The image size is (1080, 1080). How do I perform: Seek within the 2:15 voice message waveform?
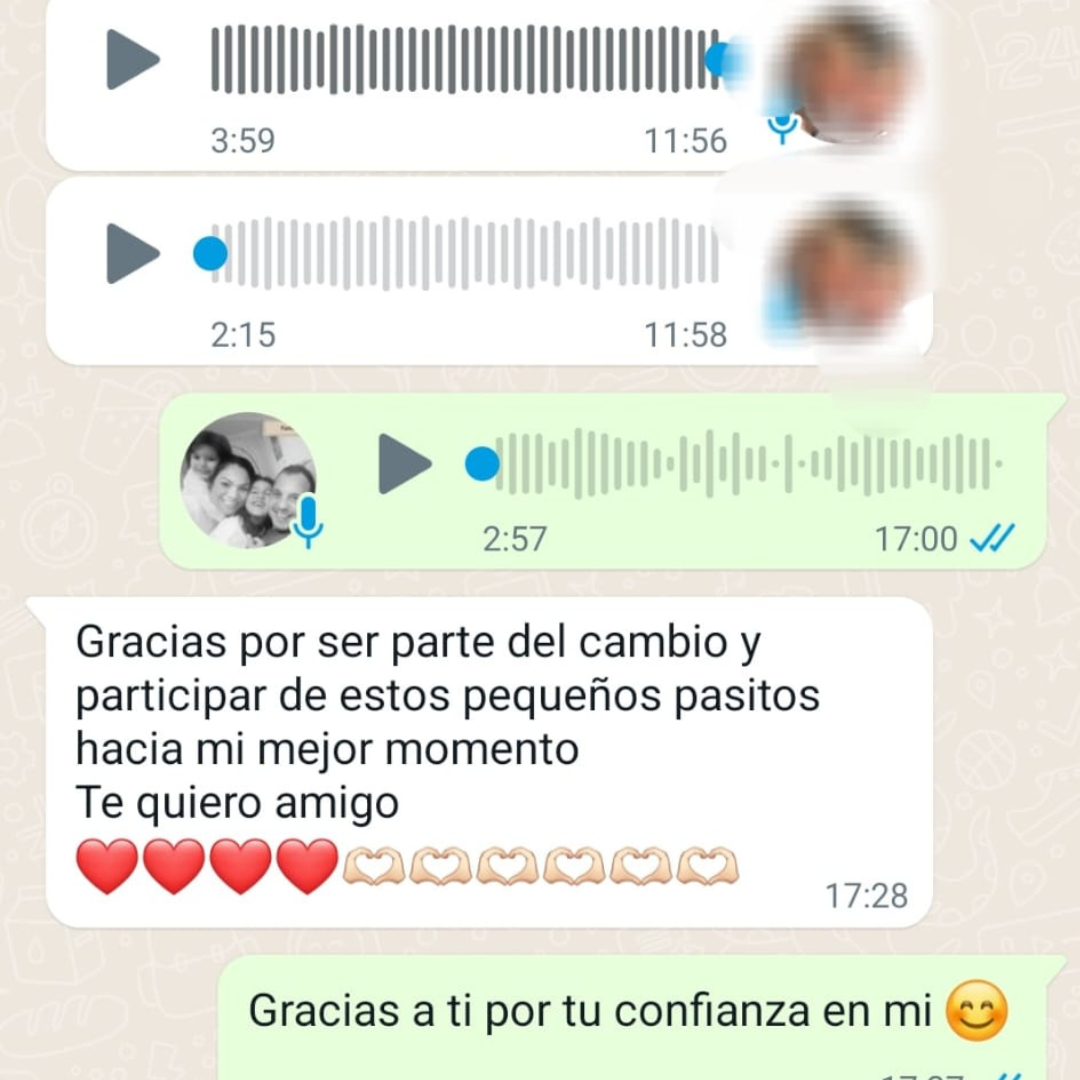pyautogui.click(x=465, y=254)
